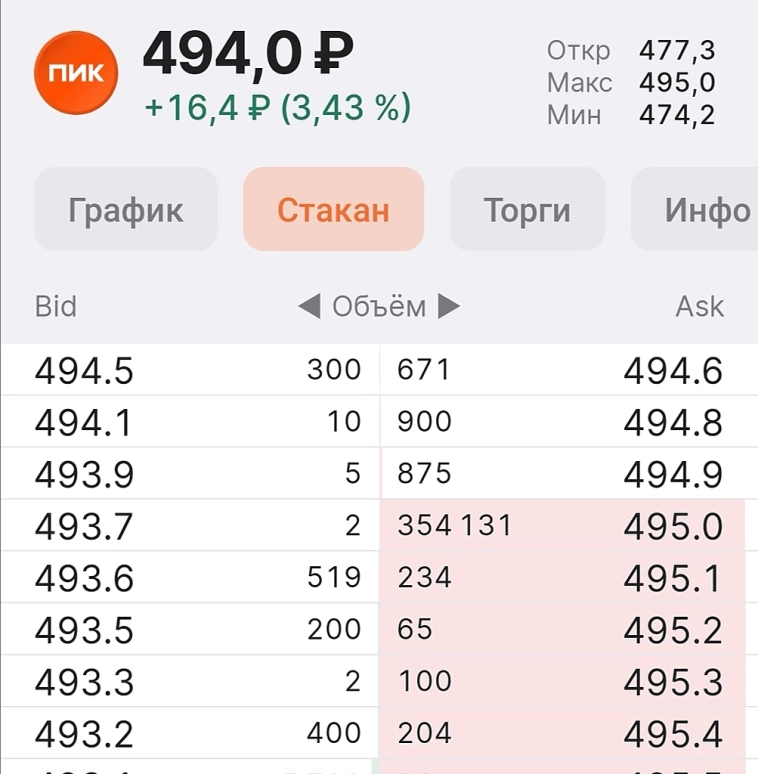Image resolution: width=758 pixels, height=774 pixels.
Task: Open the Торги tab
Action: click(x=527, y=210)
